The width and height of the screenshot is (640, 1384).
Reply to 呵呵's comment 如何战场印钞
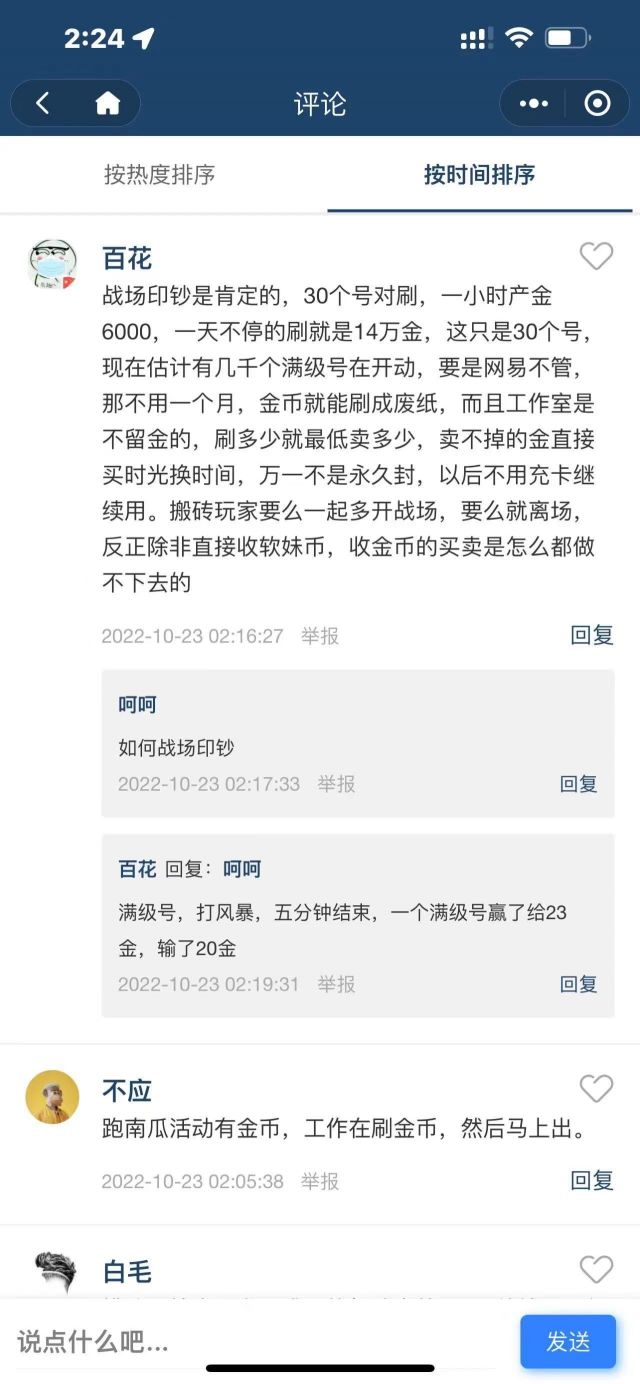pos(578,784)
